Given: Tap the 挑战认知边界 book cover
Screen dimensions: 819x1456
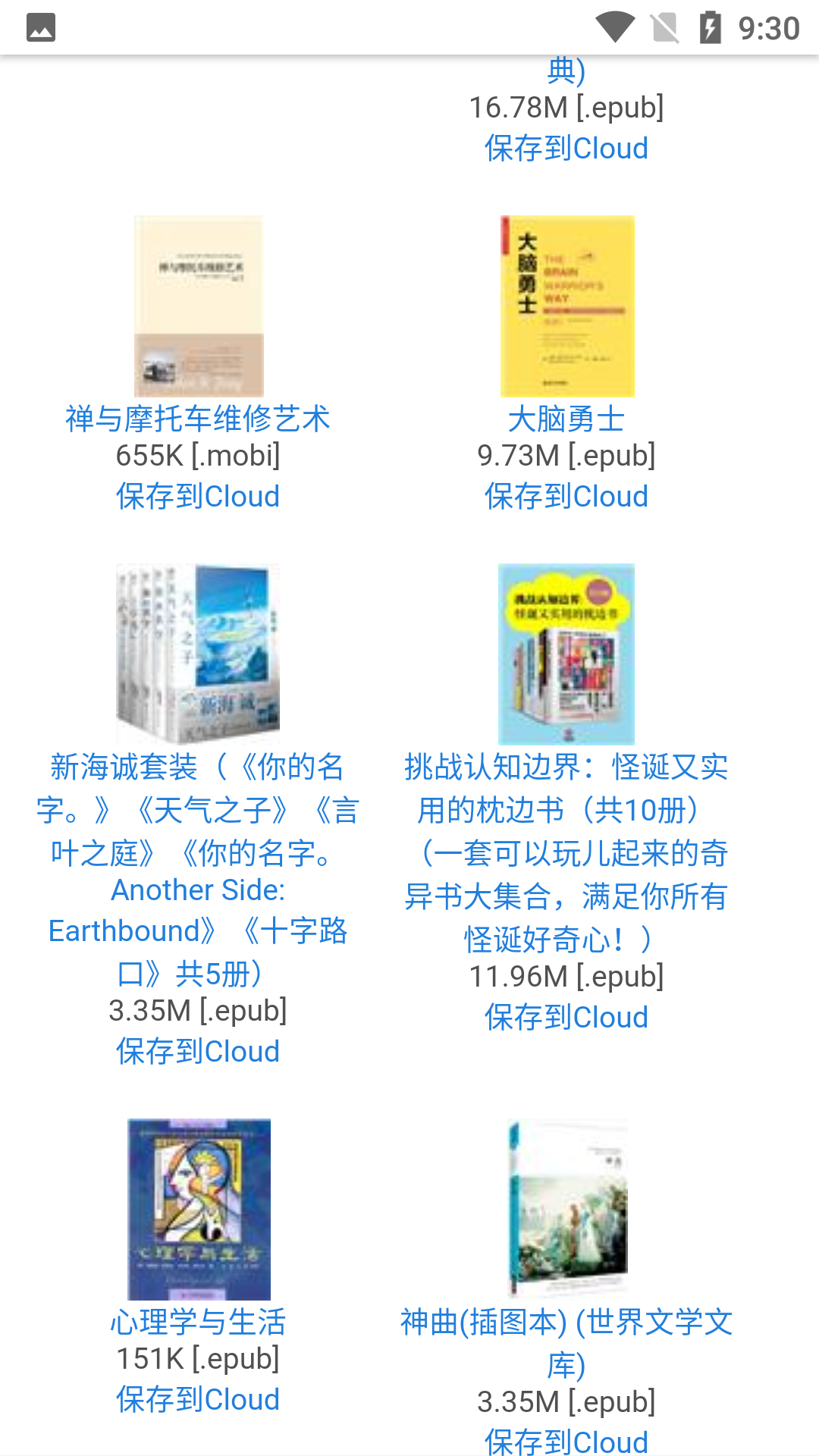Looking at the screenshot, I should 566,654.
